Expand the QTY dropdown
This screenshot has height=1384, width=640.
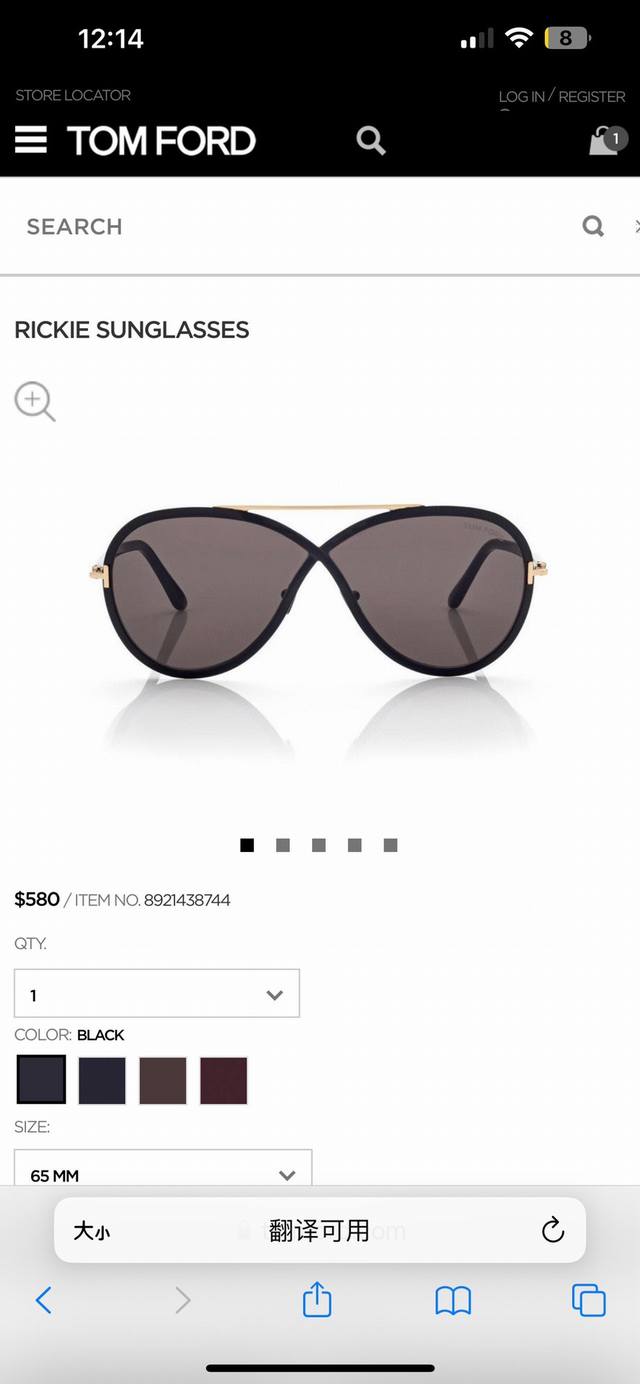(x=157, y=994)
